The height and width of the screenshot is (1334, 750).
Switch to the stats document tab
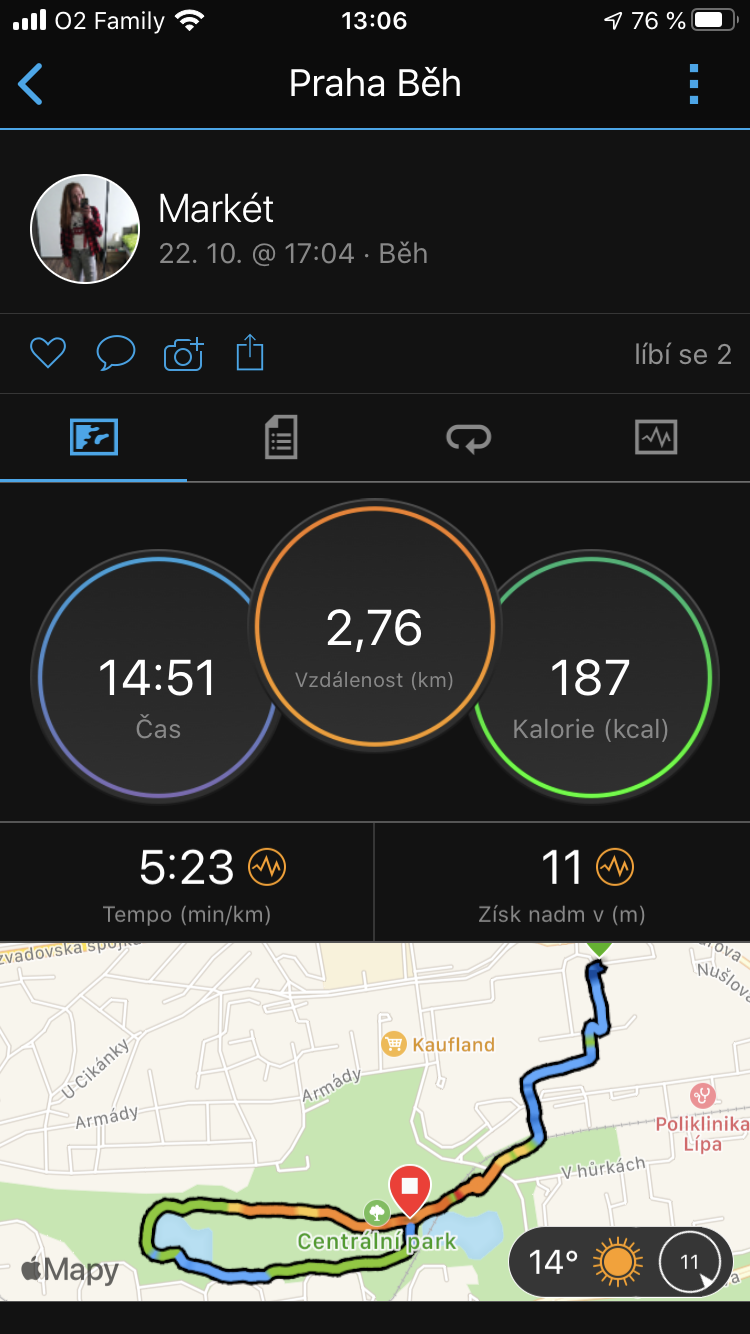point(281,438)
